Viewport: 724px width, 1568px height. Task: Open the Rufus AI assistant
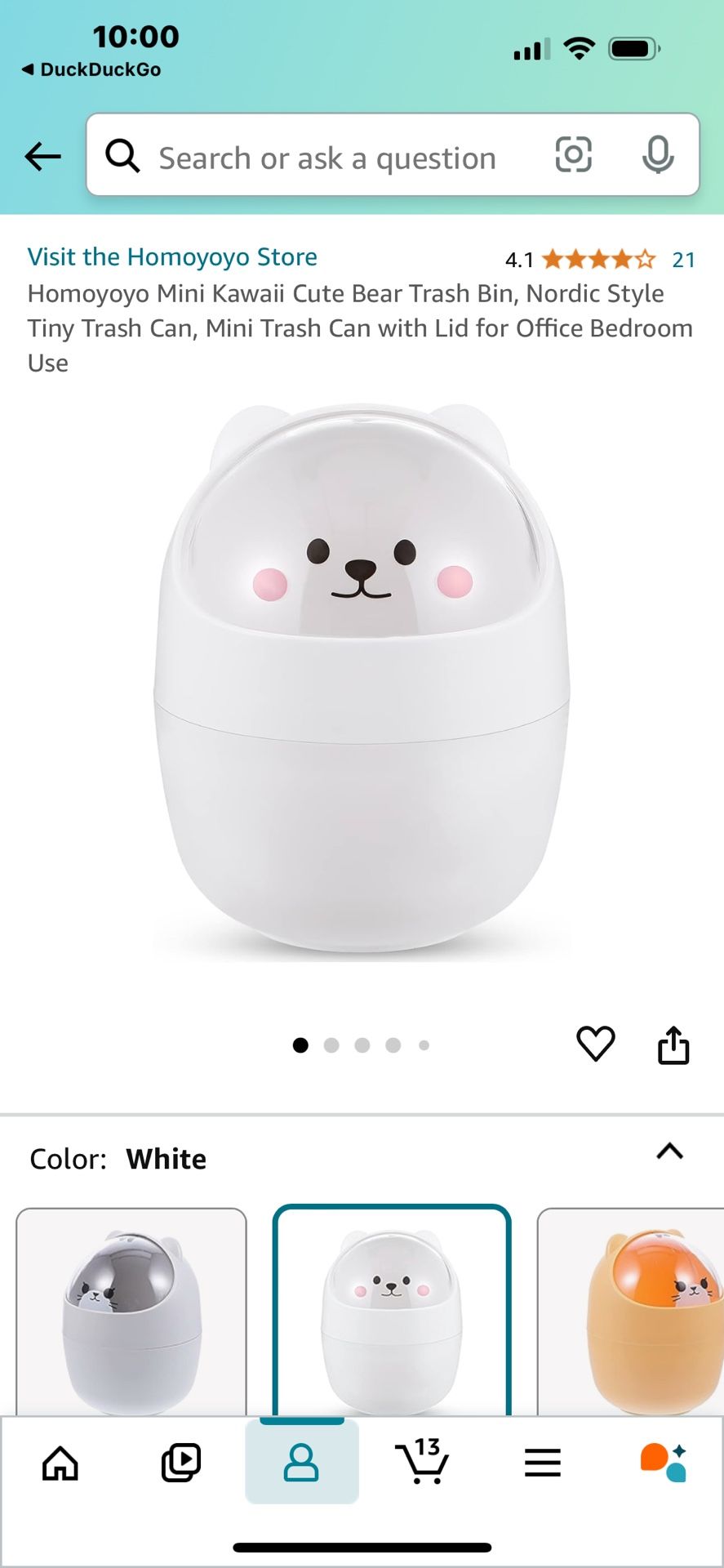pos(663,1462)
